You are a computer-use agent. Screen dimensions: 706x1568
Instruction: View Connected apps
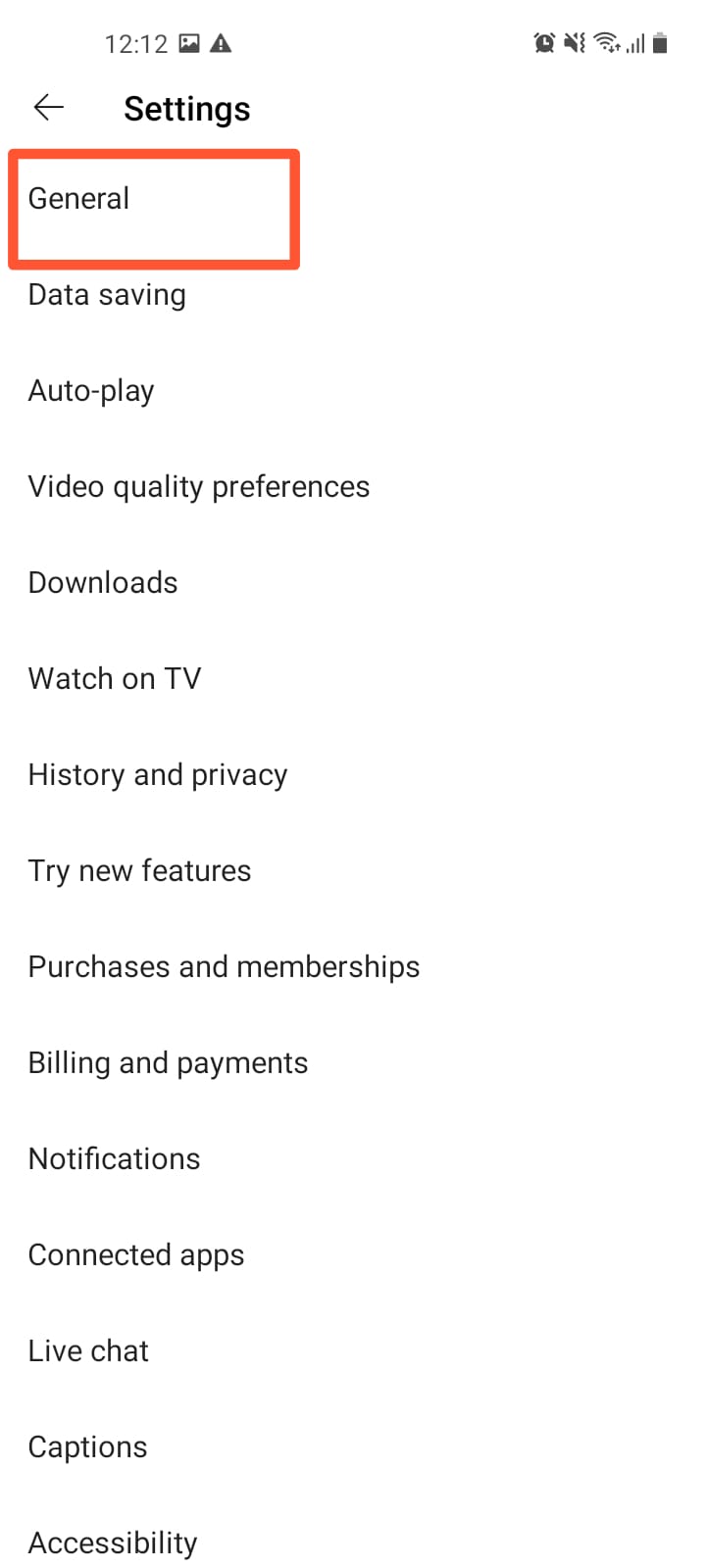point(136,1255)
